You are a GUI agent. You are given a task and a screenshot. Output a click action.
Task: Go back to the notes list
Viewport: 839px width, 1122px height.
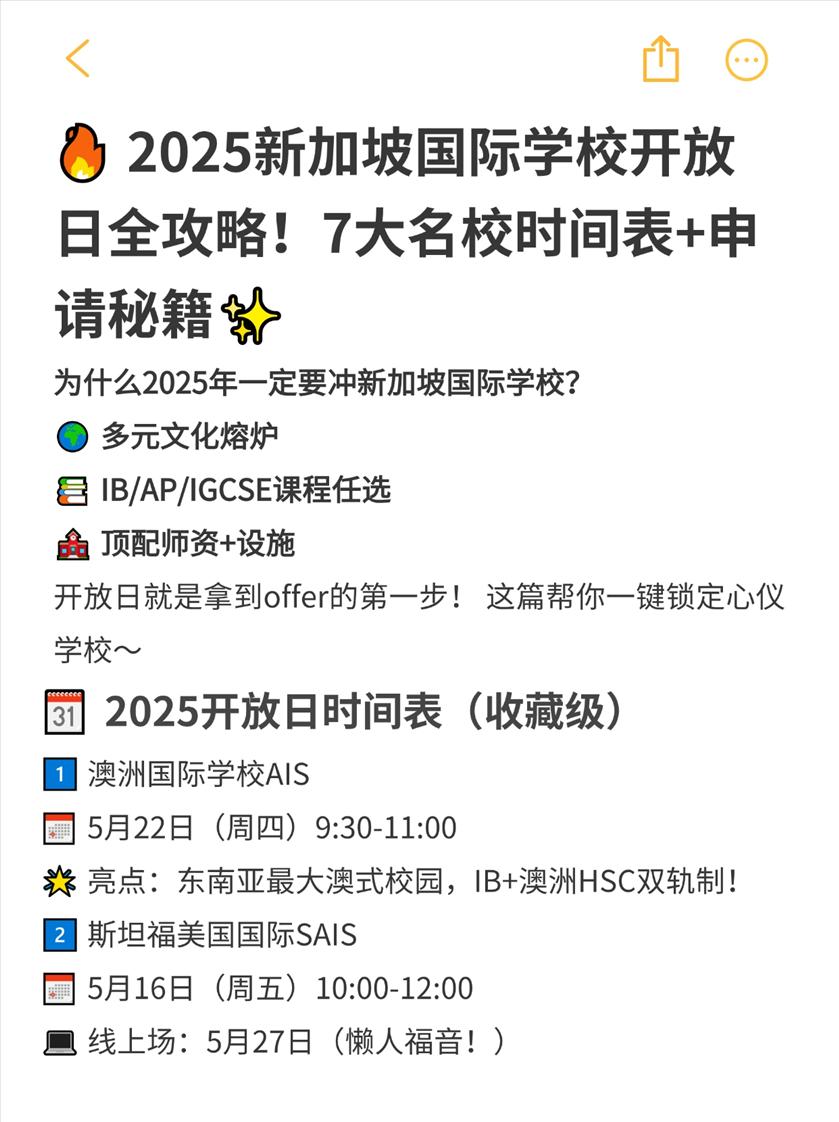(77, 59)
